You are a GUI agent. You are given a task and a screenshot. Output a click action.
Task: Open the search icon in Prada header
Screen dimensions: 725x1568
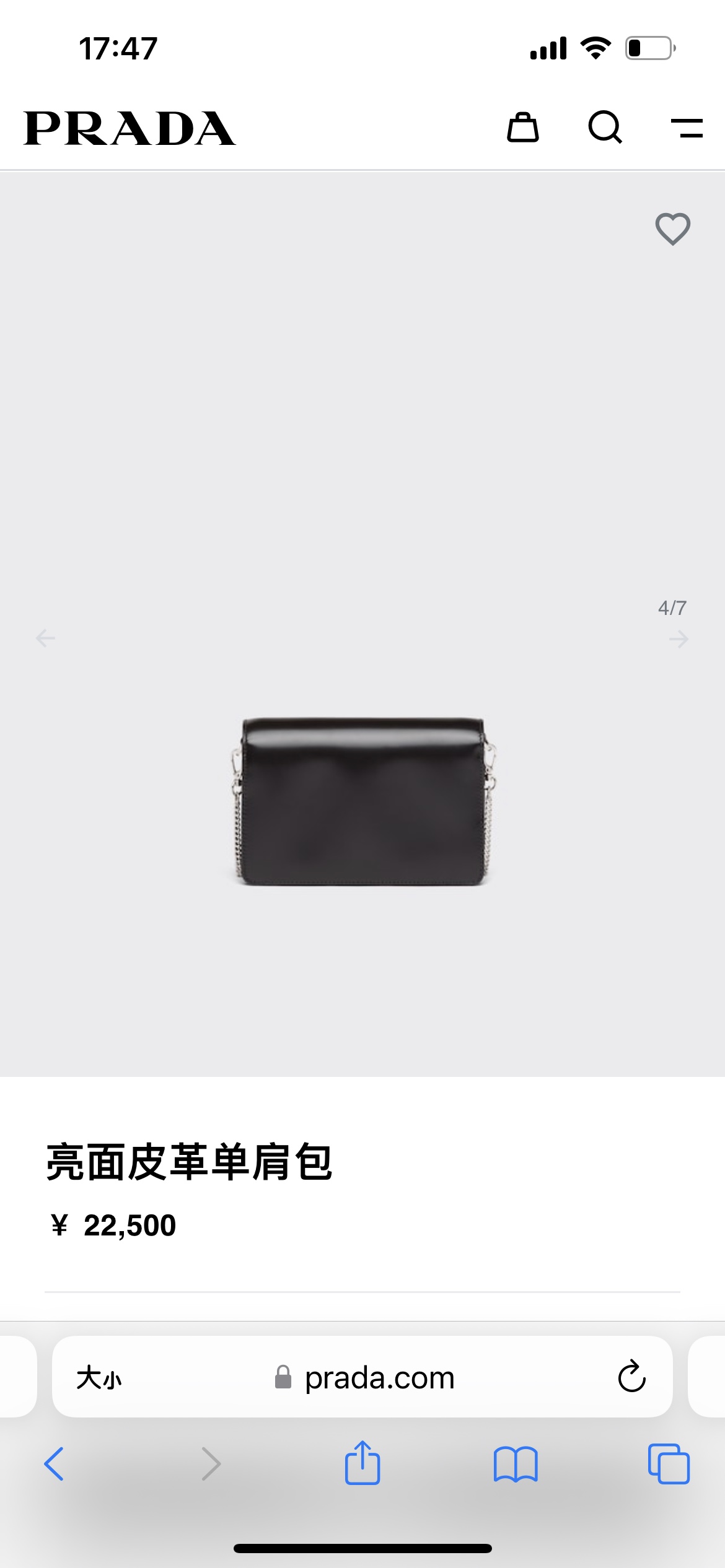(x=605, y=128)
